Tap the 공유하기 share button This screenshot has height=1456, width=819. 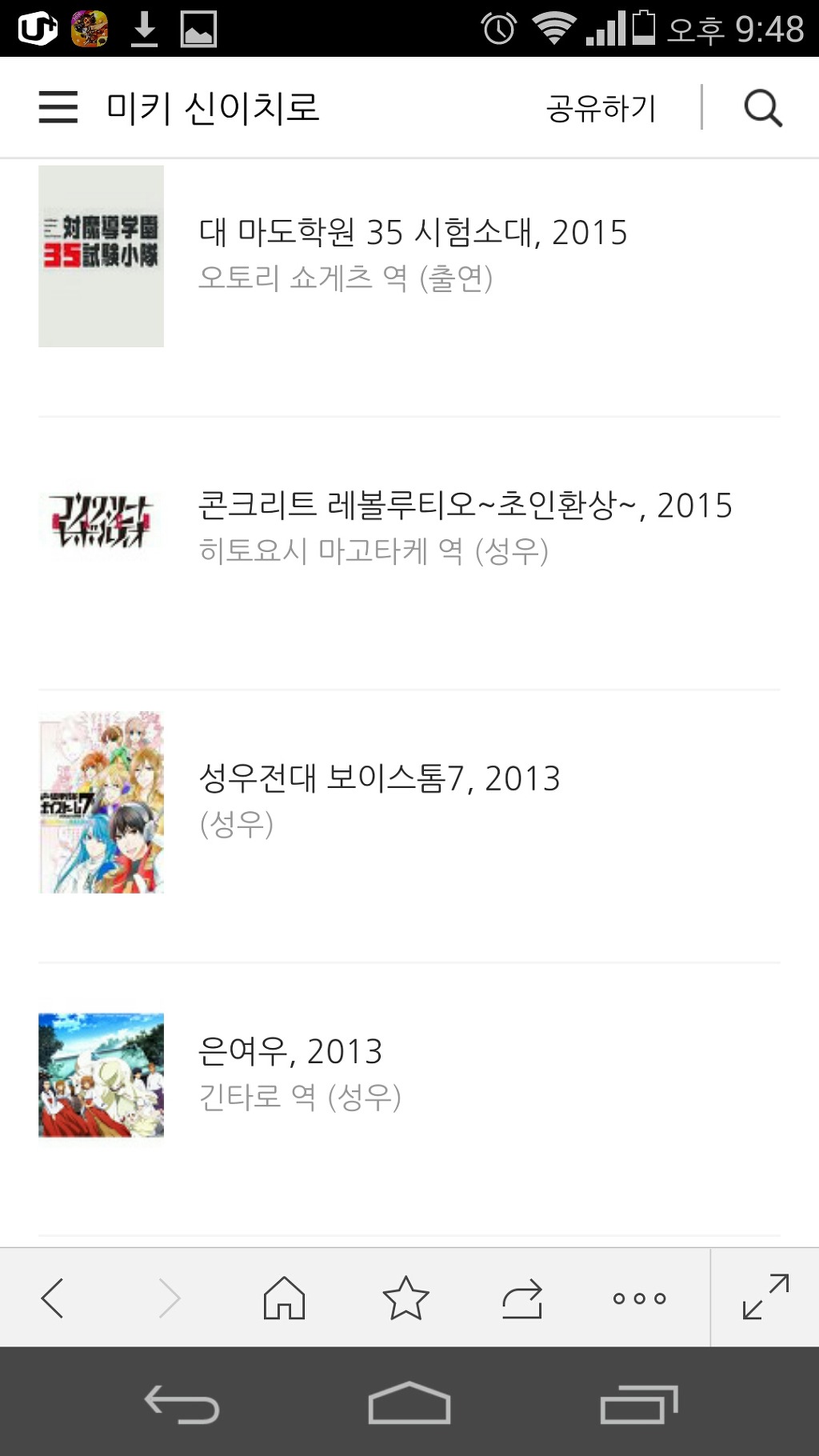(601, 108)
